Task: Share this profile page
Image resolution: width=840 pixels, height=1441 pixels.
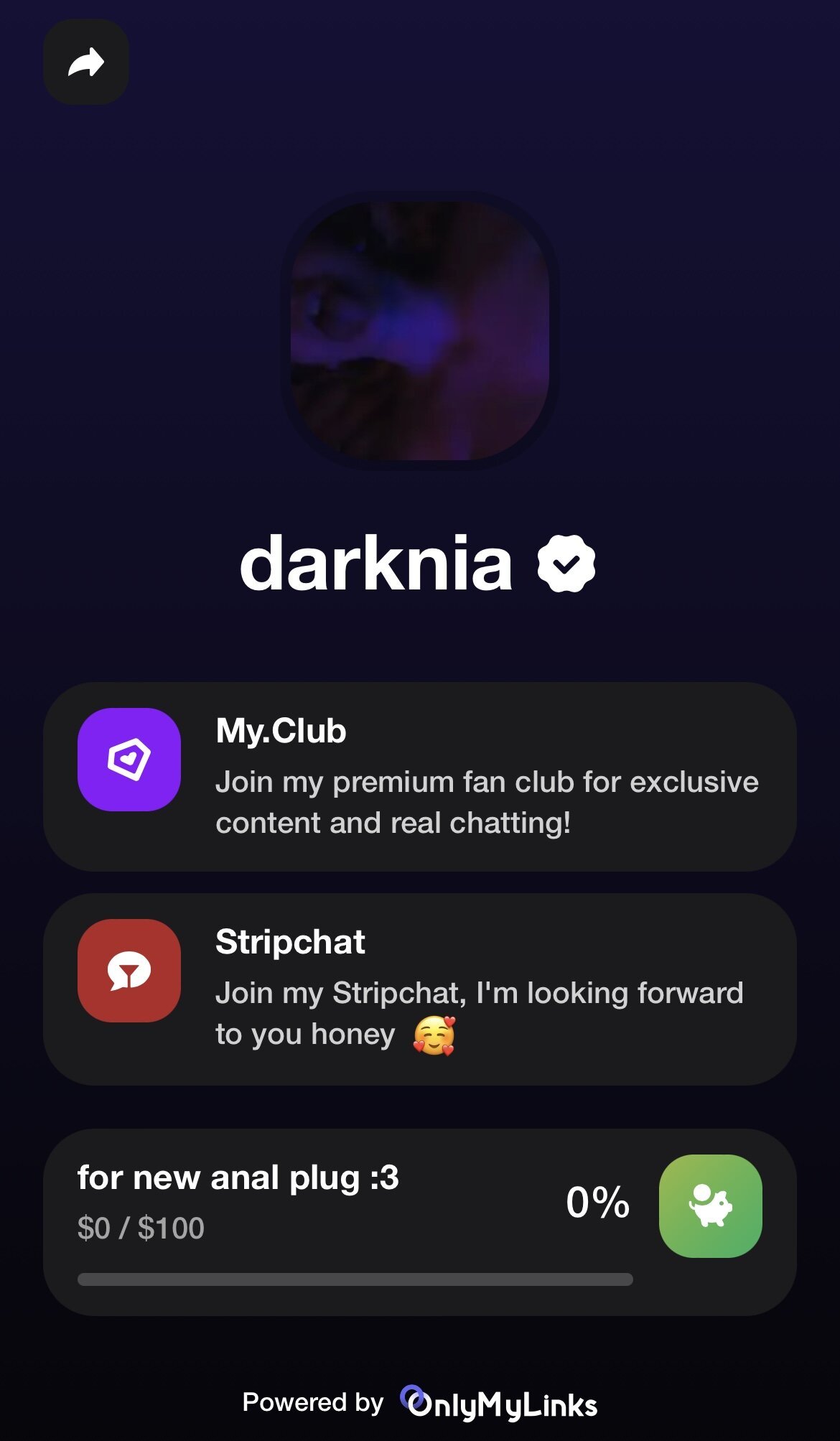Action: pos(86,62)
